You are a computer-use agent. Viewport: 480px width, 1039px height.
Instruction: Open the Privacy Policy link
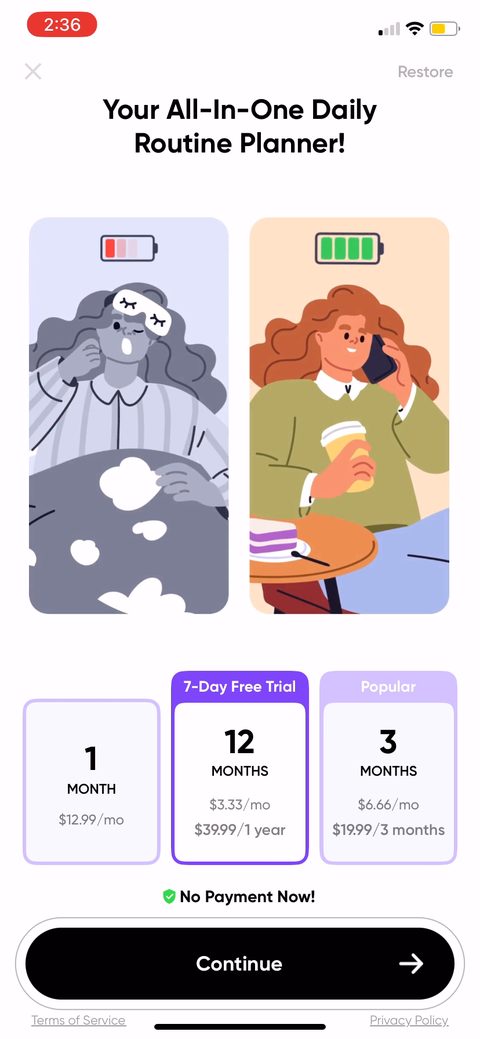[409, 1020]
